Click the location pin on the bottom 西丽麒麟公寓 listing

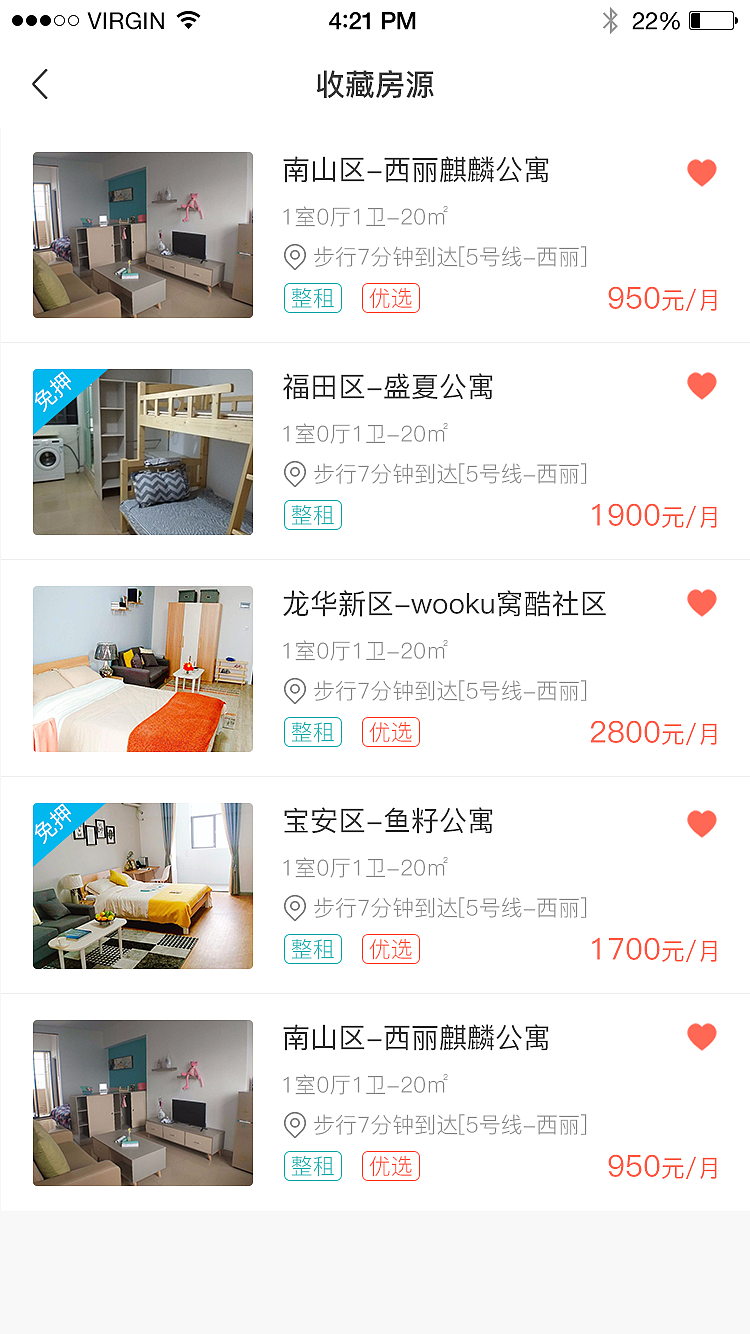coord(293,1124)
